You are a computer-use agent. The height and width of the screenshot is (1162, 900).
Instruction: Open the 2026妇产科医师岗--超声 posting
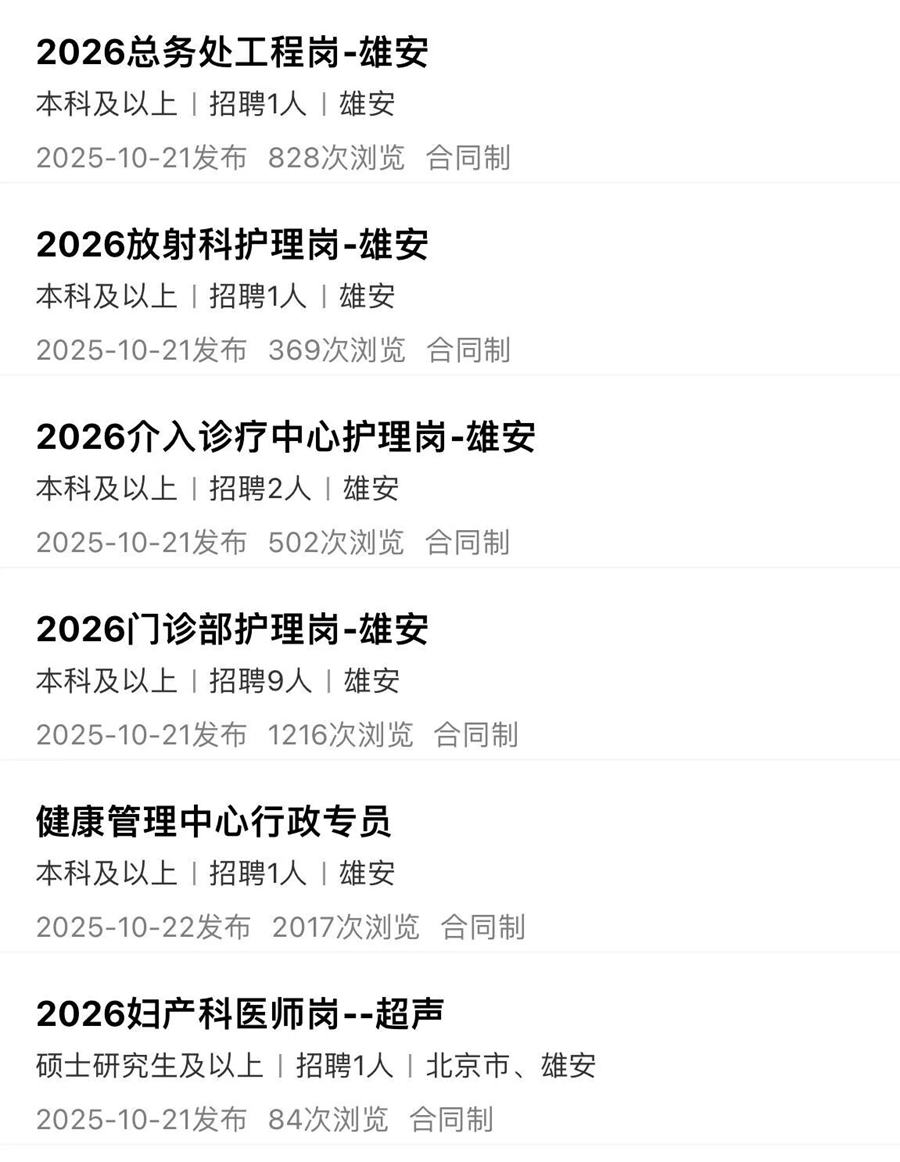click(x=240, y=1013)
